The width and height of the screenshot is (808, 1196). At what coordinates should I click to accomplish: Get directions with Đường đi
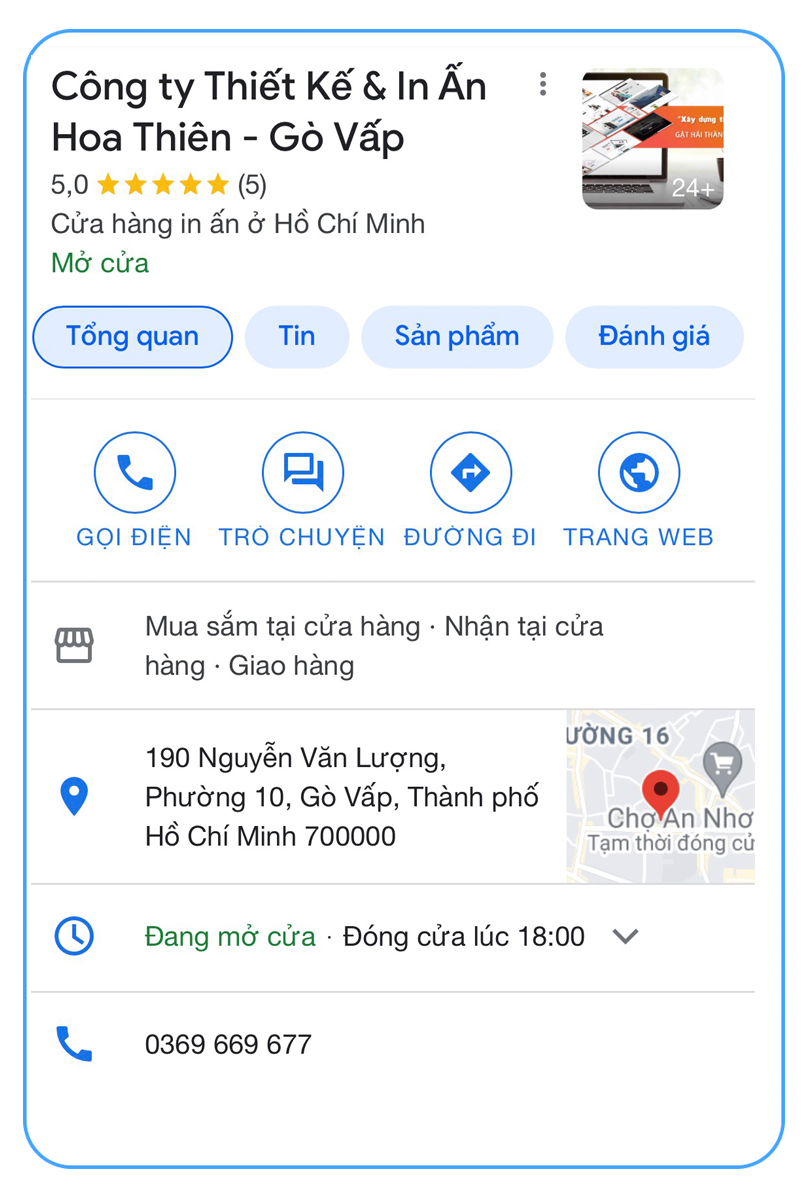point(470,472)
